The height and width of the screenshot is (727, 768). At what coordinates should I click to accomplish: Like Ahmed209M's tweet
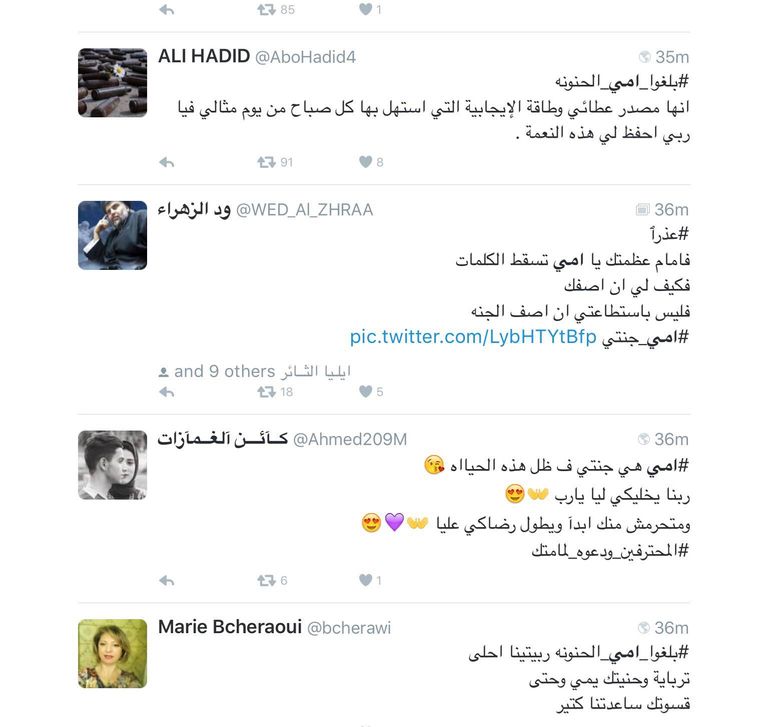tap(366, 580)
